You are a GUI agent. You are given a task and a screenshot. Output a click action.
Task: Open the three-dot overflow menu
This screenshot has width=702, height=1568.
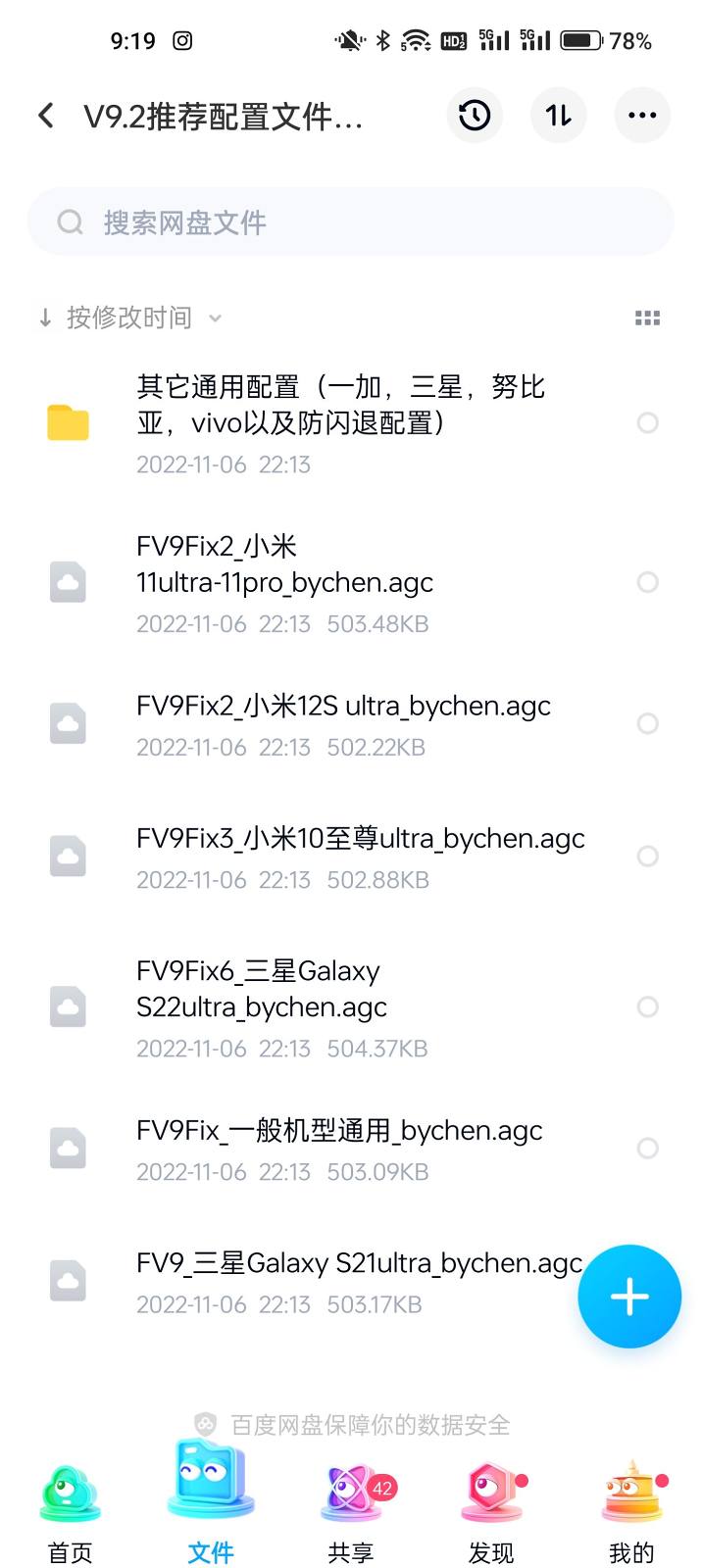click(x=642, y=116)
